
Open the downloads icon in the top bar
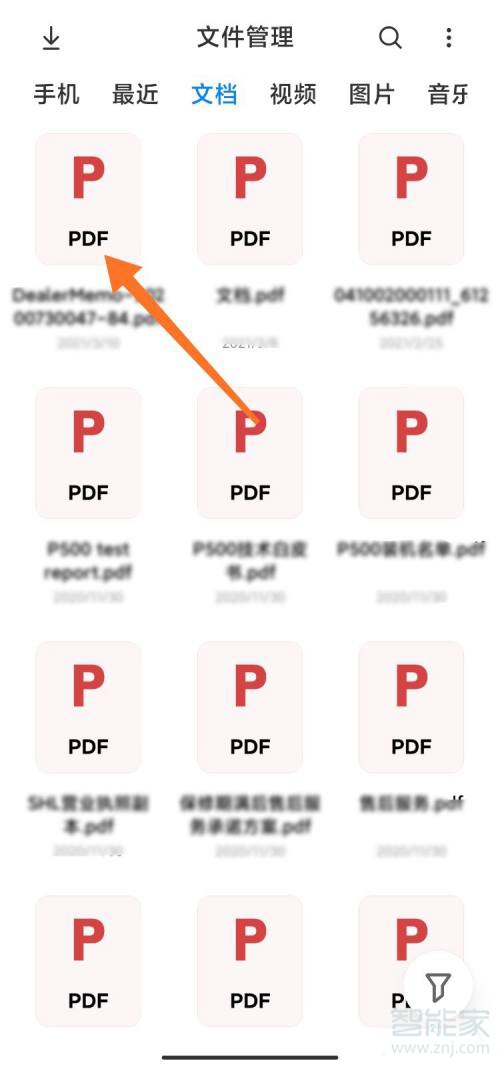pyautogui.click(x=51, y=38)
